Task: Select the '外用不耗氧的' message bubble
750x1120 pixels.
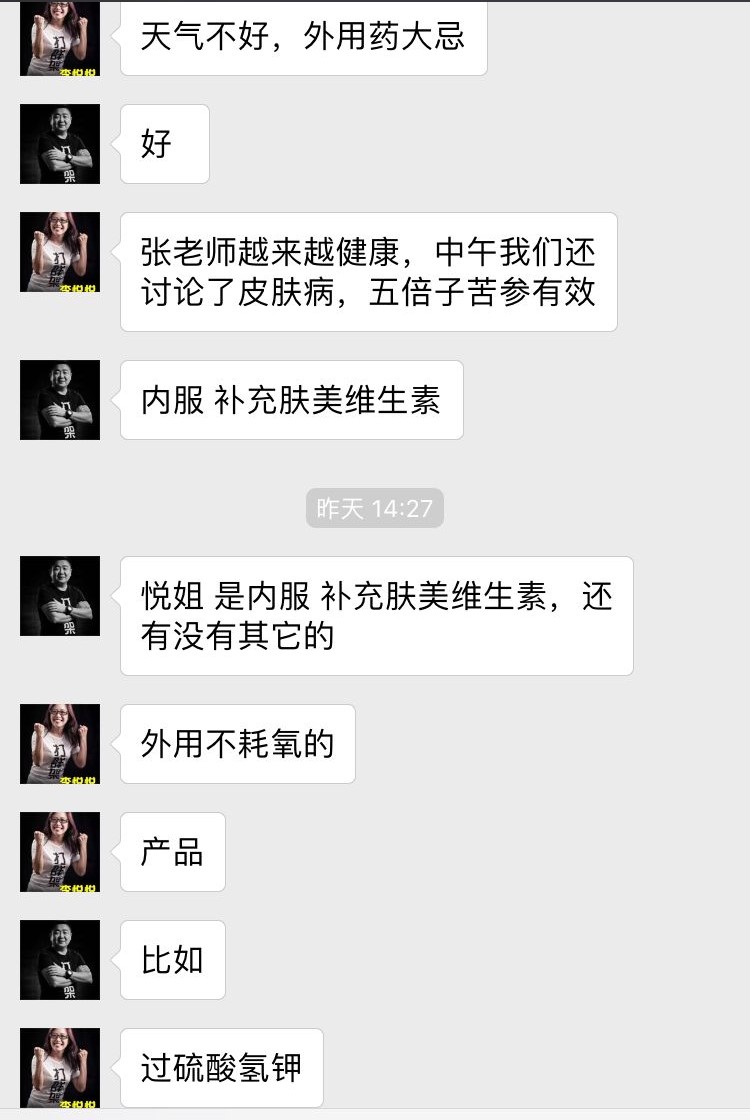Action: click(x=237, y=743)
